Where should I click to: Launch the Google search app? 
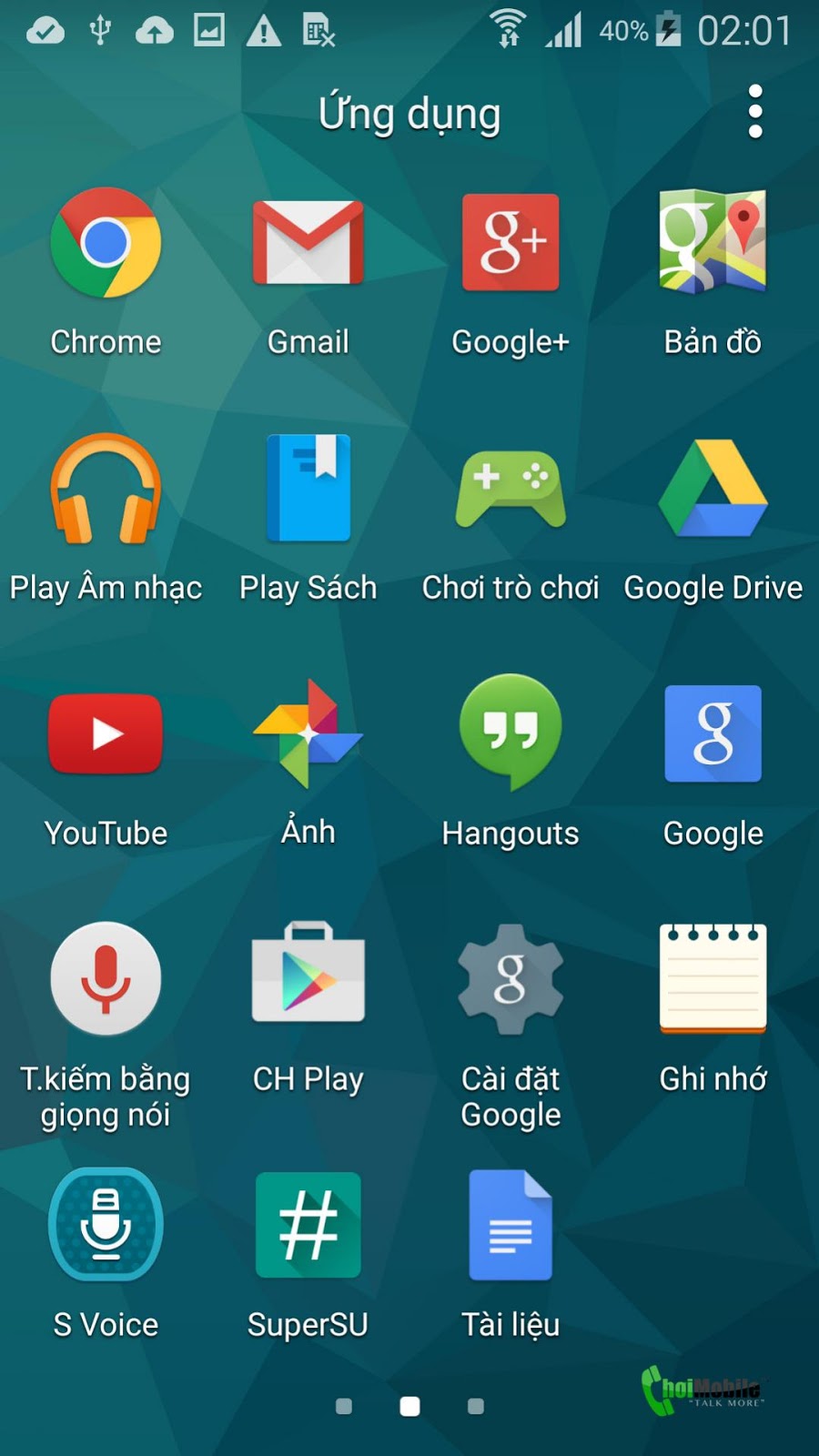tap(713, 734)
